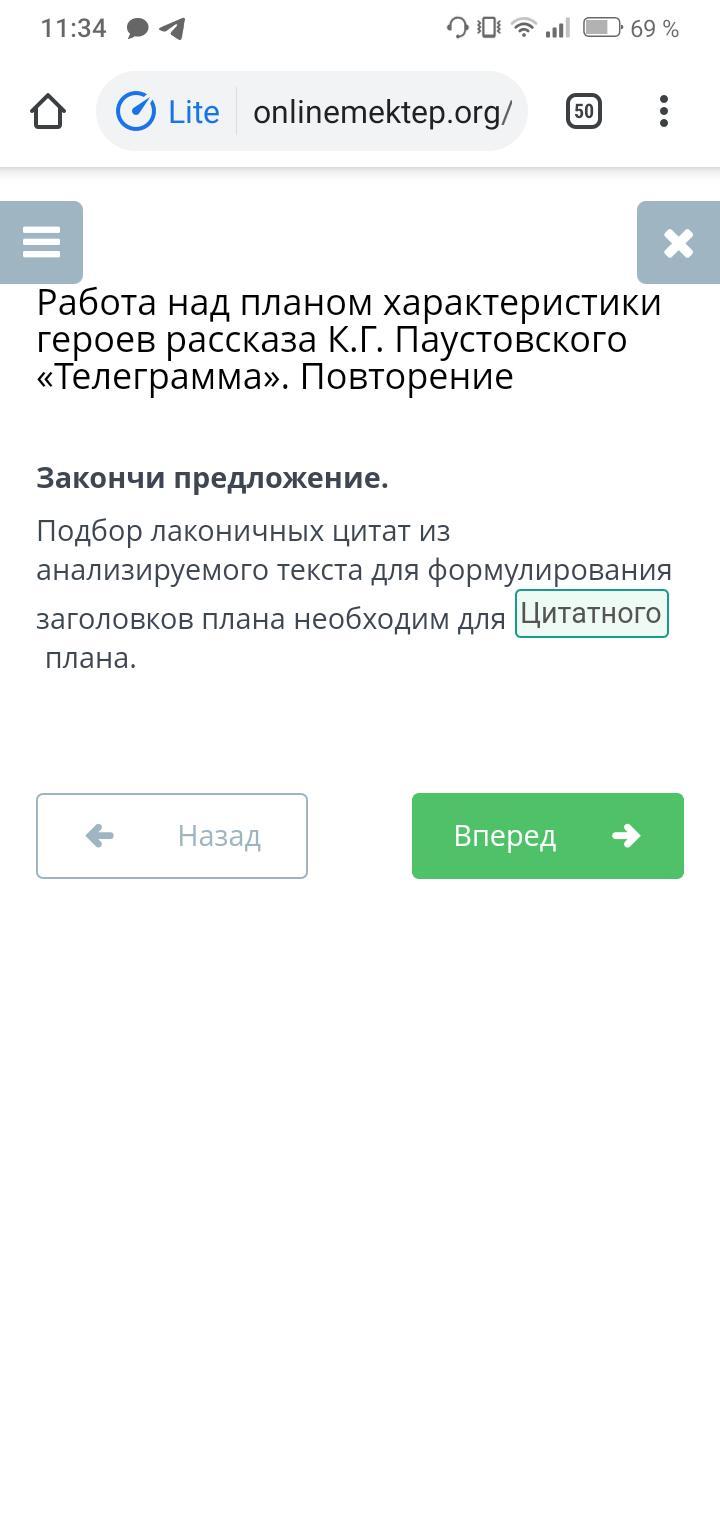
Task: Tap the onlinemektep.org address bar
Action: (382, 111)
